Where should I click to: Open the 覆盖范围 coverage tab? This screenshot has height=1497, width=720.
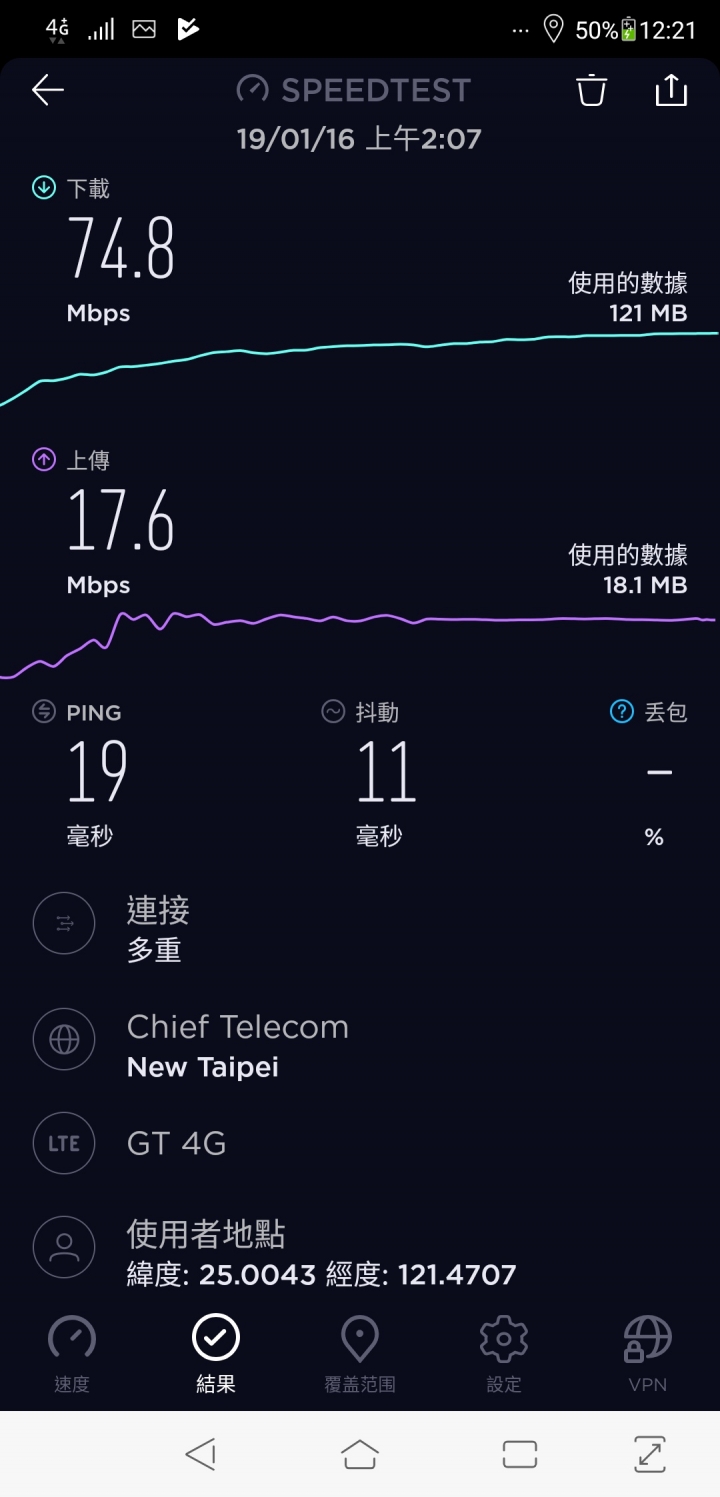tap(360, 1355)
